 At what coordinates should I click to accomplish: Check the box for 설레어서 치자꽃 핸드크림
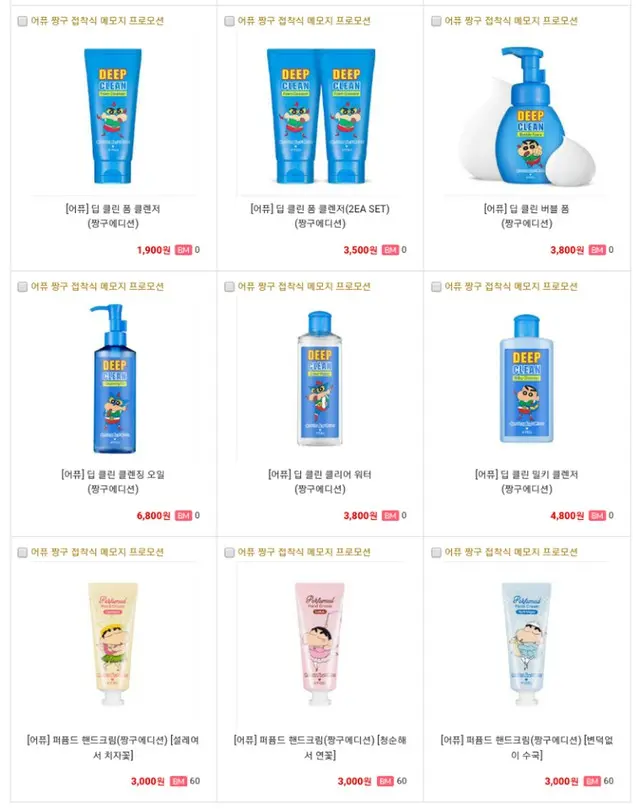[23, 552]
